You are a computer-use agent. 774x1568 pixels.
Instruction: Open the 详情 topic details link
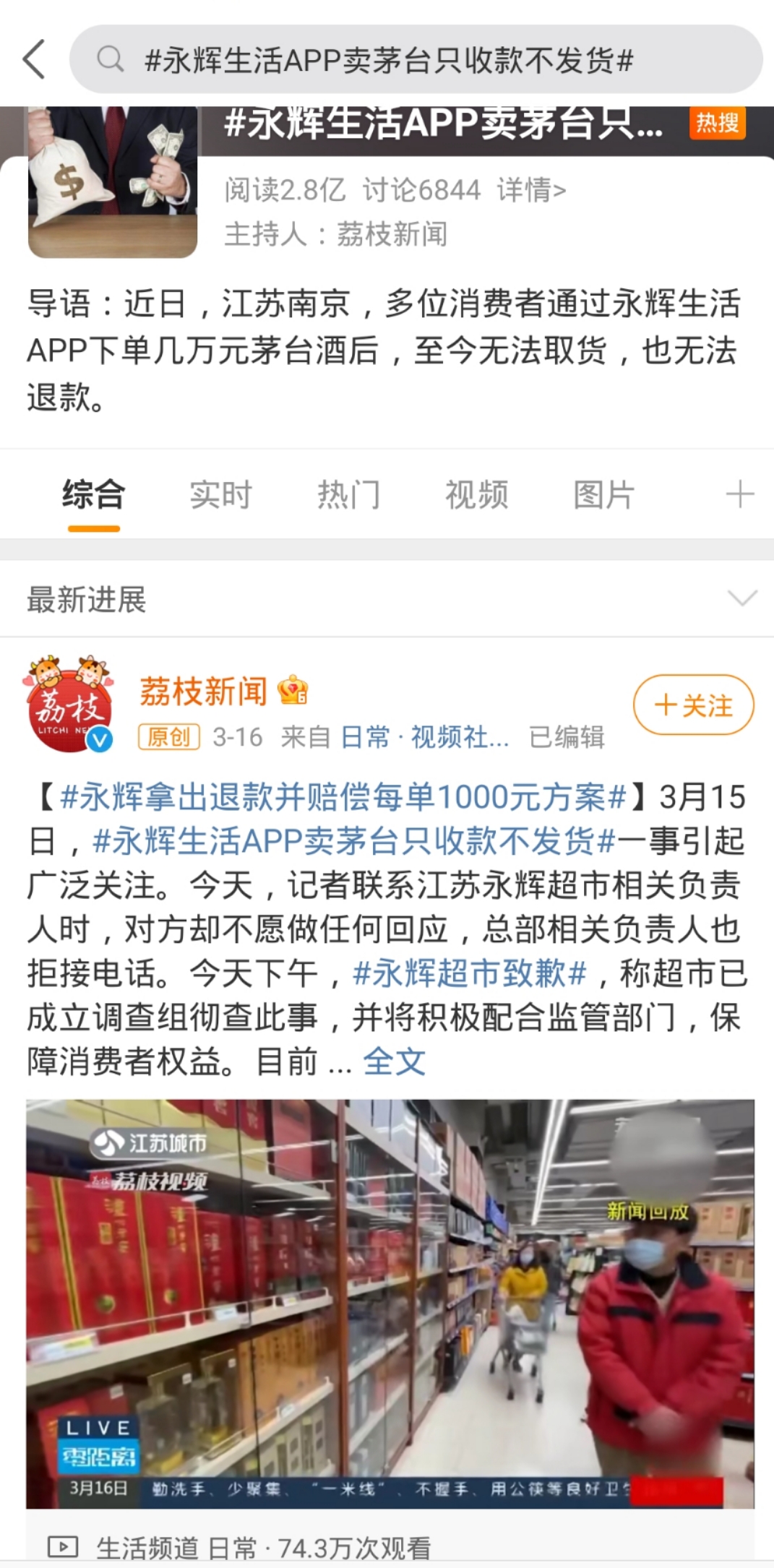click(531, 191)
